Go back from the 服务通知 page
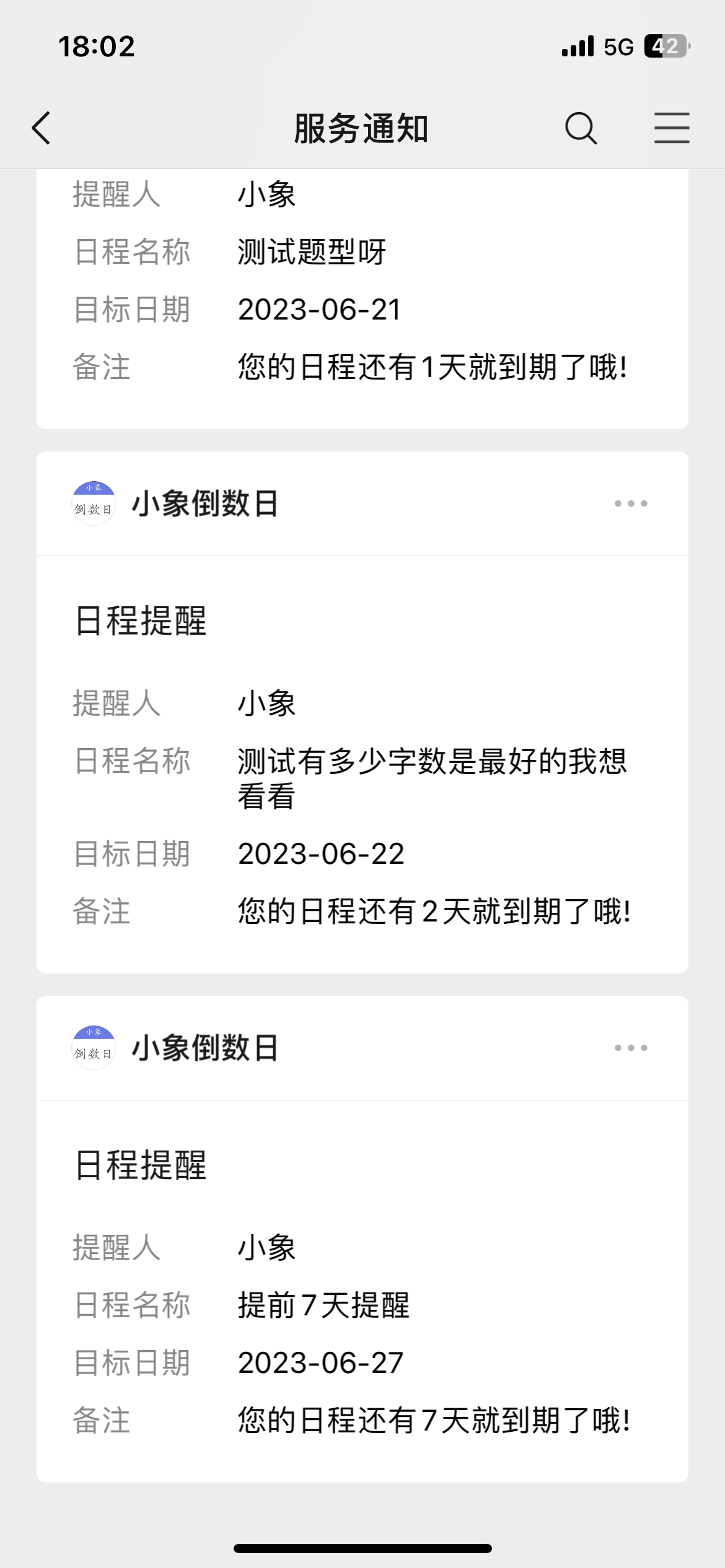The height and width of the screenshot is (1568, 725). pyautogui.click(x=42, y=128)
